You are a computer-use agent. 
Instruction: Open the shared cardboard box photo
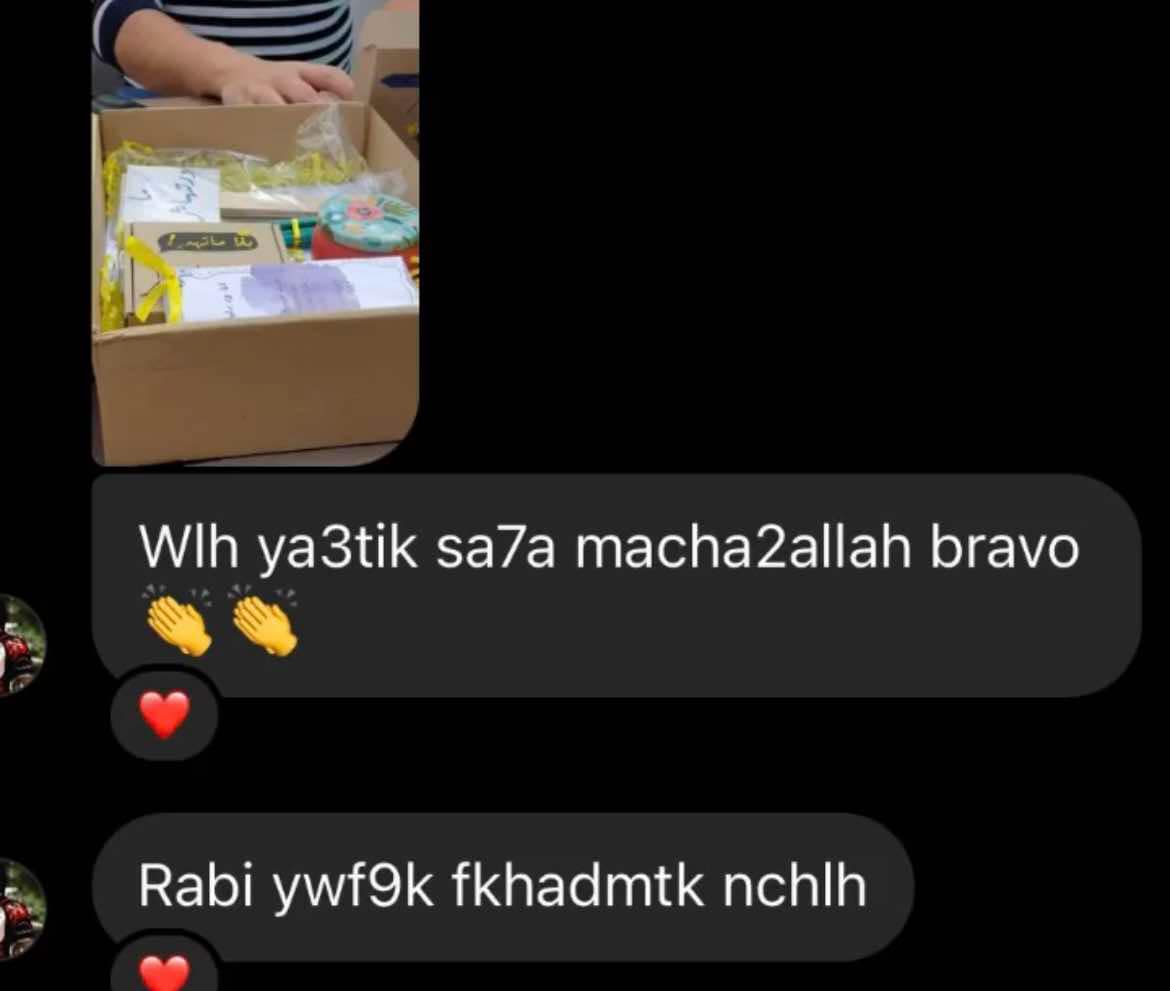pyautogui.click(x=255, y=231)
